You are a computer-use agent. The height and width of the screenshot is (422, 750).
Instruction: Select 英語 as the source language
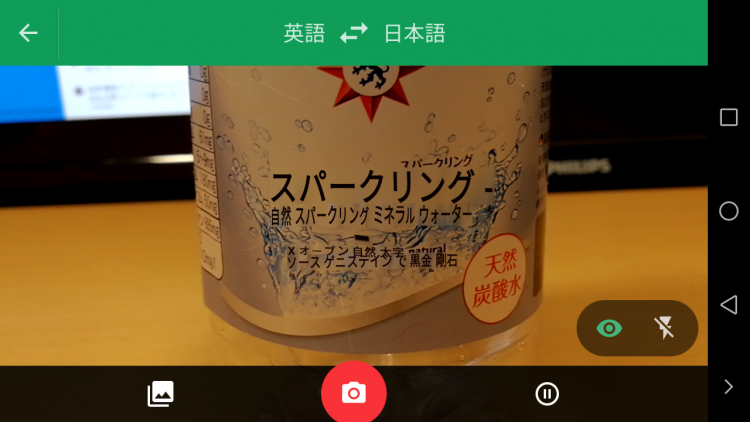[304, 33]
